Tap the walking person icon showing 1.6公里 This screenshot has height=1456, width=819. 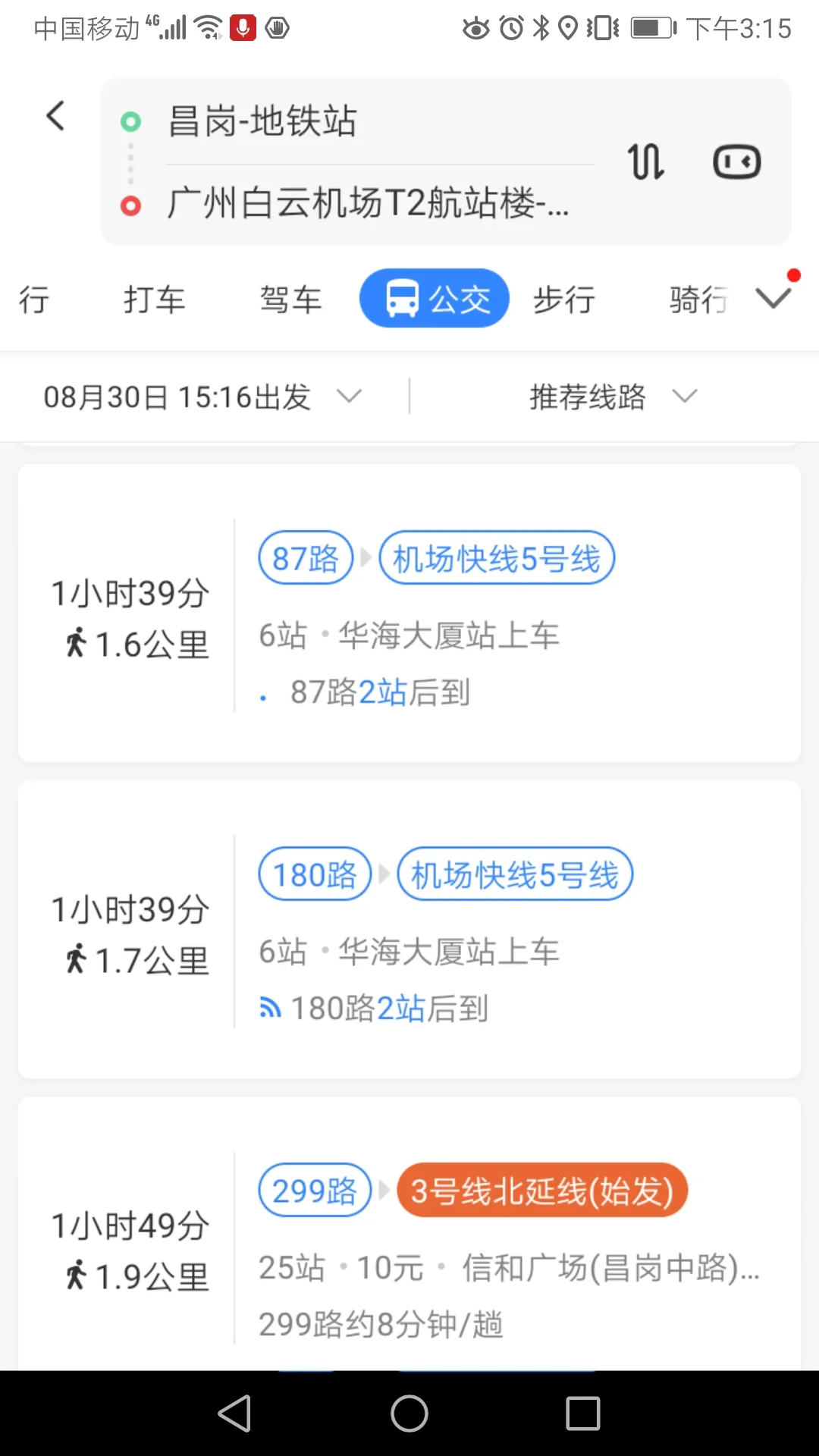coord(76,643)
